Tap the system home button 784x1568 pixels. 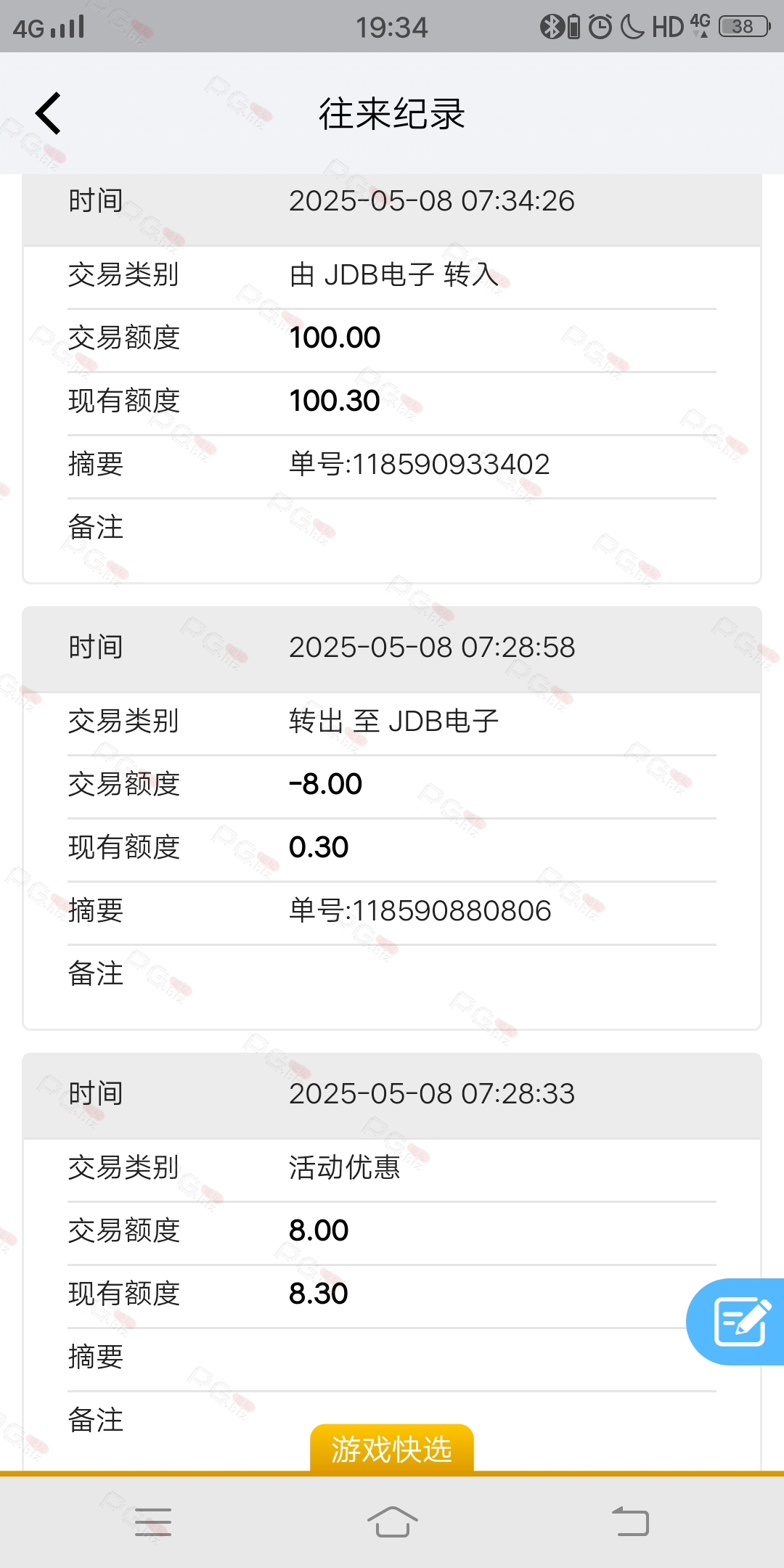tap(392, 1522)
